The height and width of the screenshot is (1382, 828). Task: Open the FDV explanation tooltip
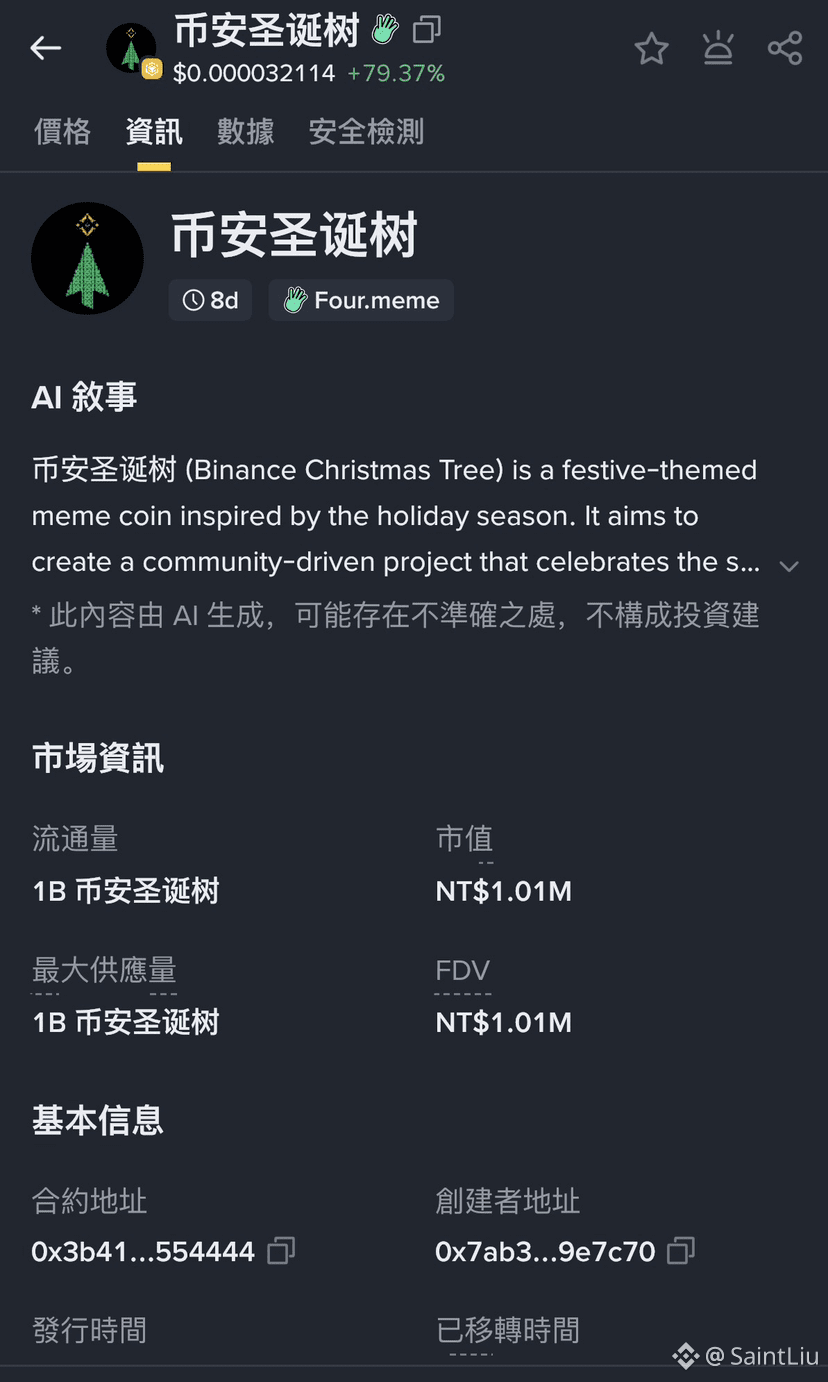click(463, 971)
